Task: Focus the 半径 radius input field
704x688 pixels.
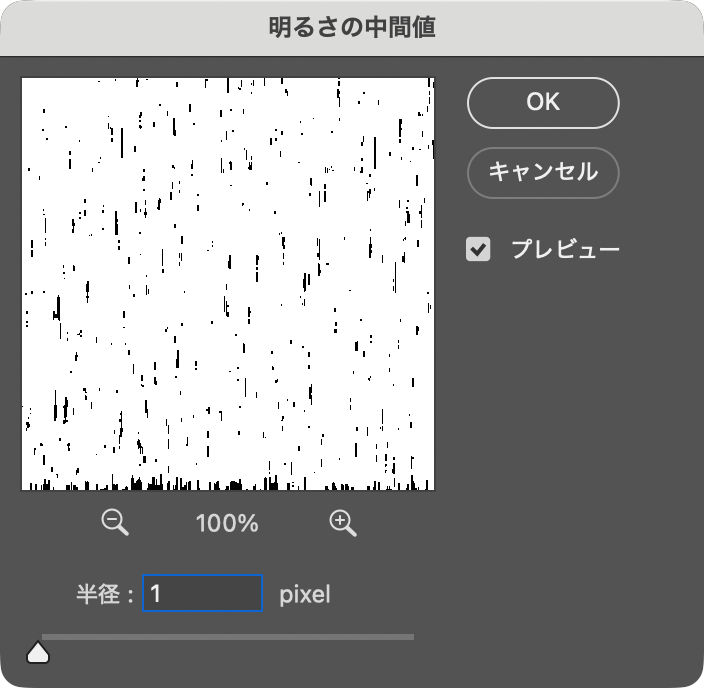Action: (x=203, y=594)
